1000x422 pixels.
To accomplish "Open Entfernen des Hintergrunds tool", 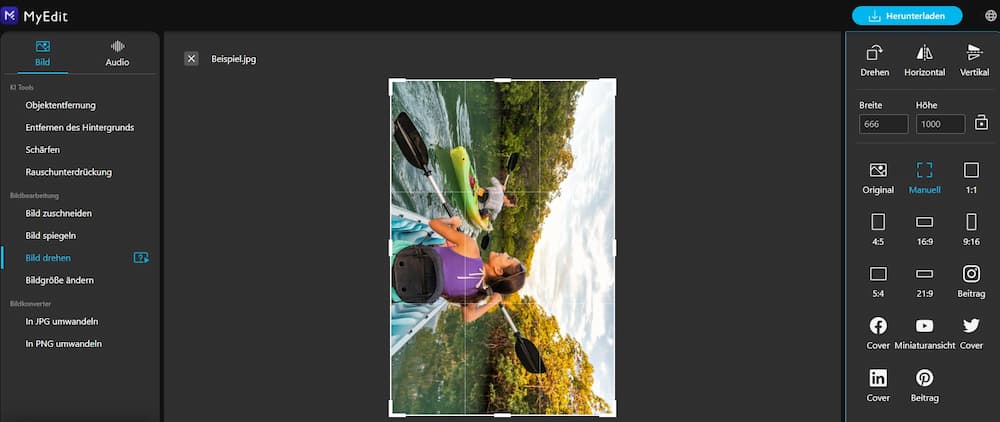I will pyautogui.click(x=80, y=127).
